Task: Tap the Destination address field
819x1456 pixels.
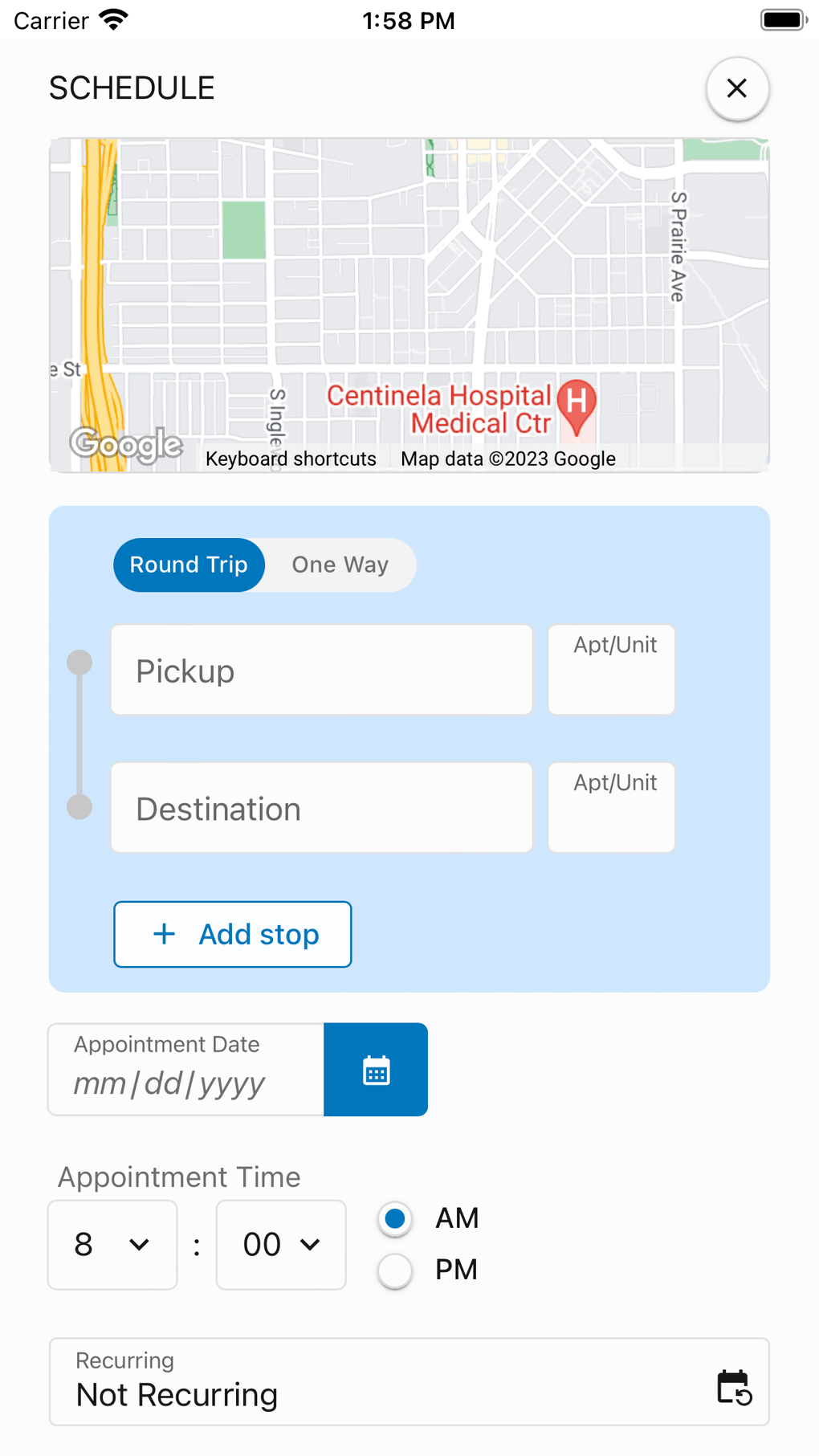Action: (321, 808)
